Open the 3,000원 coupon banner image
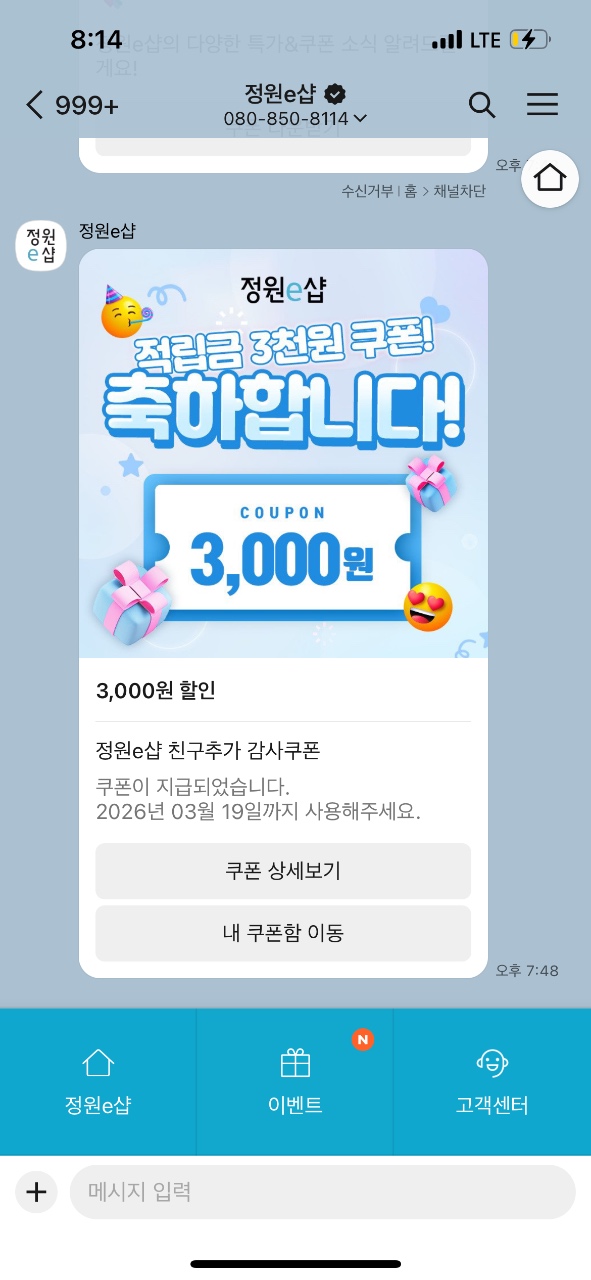 pyautogui.click(x=283, y=453)
